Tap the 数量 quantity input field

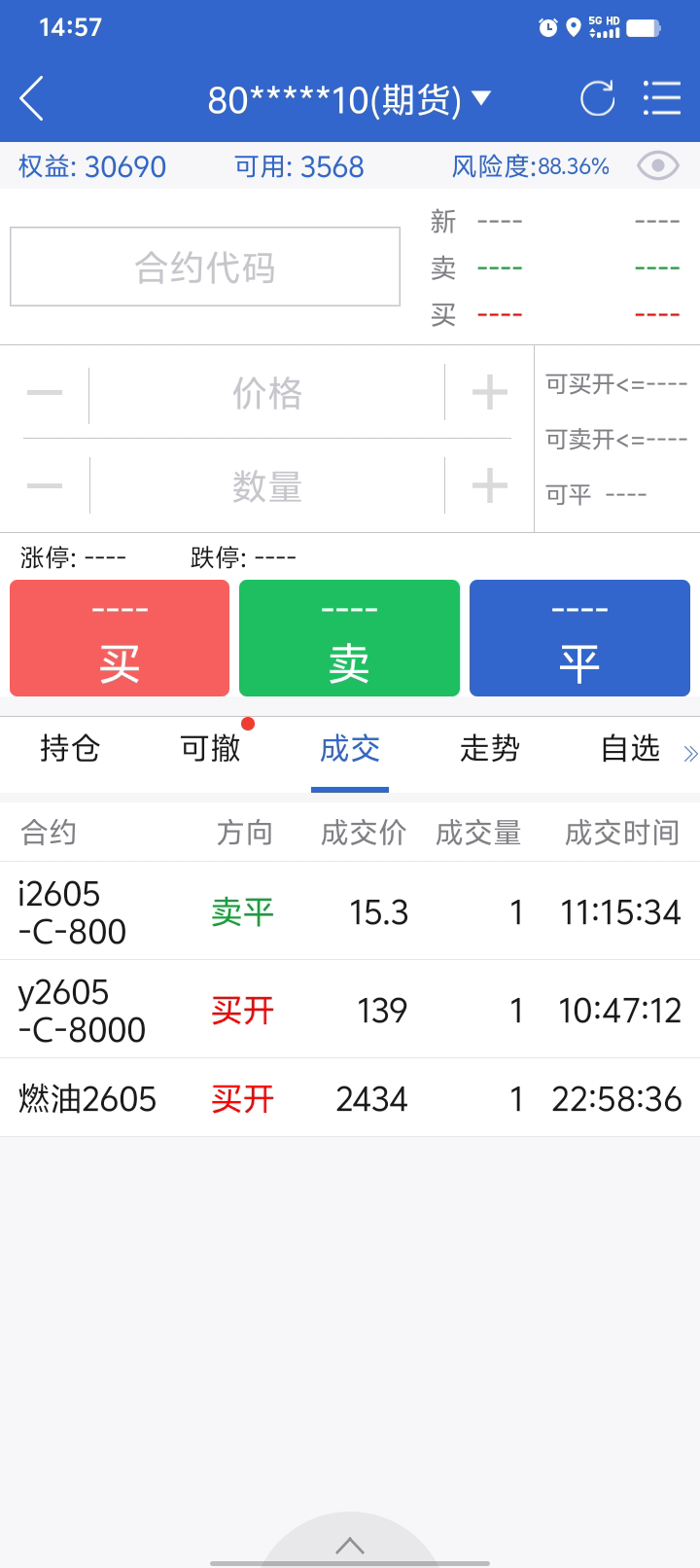point(267,485)
